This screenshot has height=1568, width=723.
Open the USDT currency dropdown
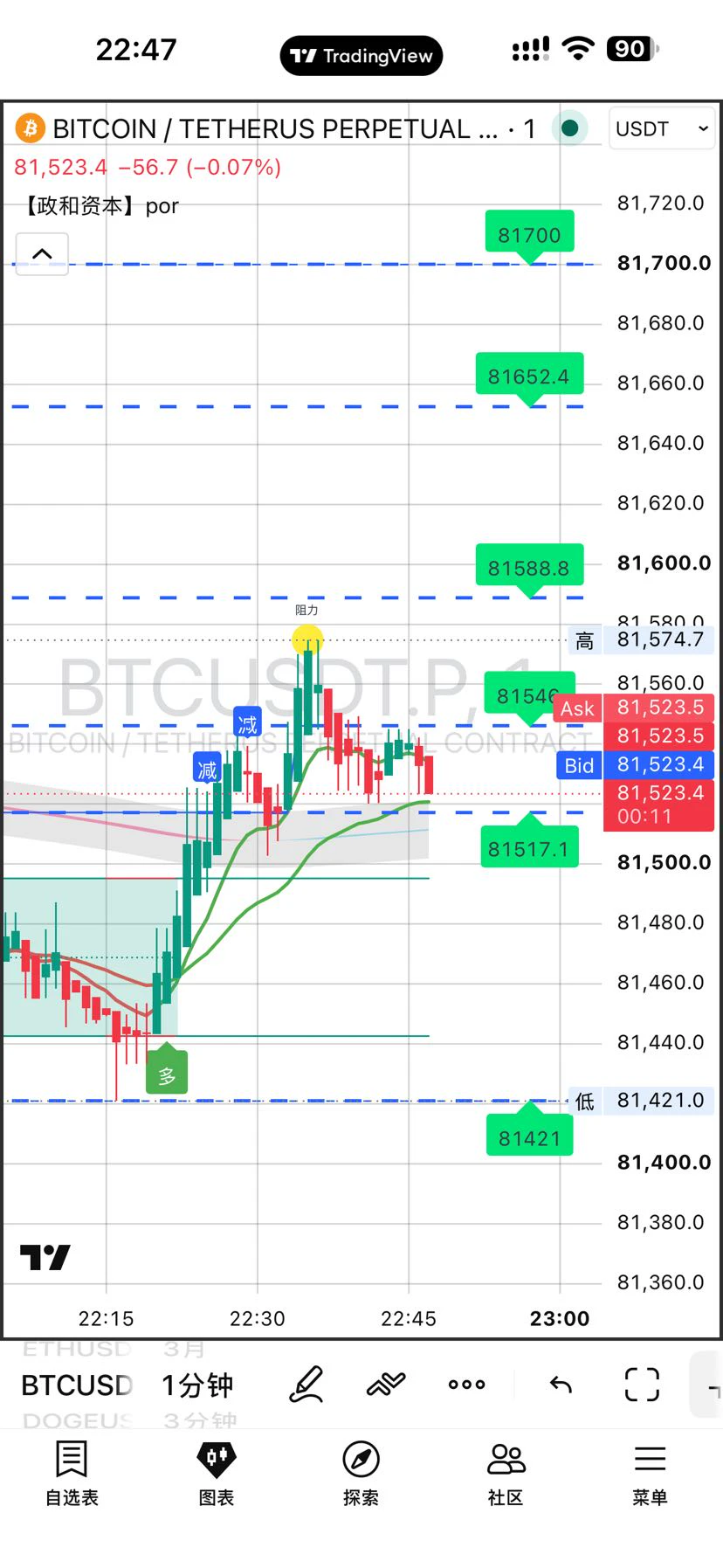click(661, 129)
